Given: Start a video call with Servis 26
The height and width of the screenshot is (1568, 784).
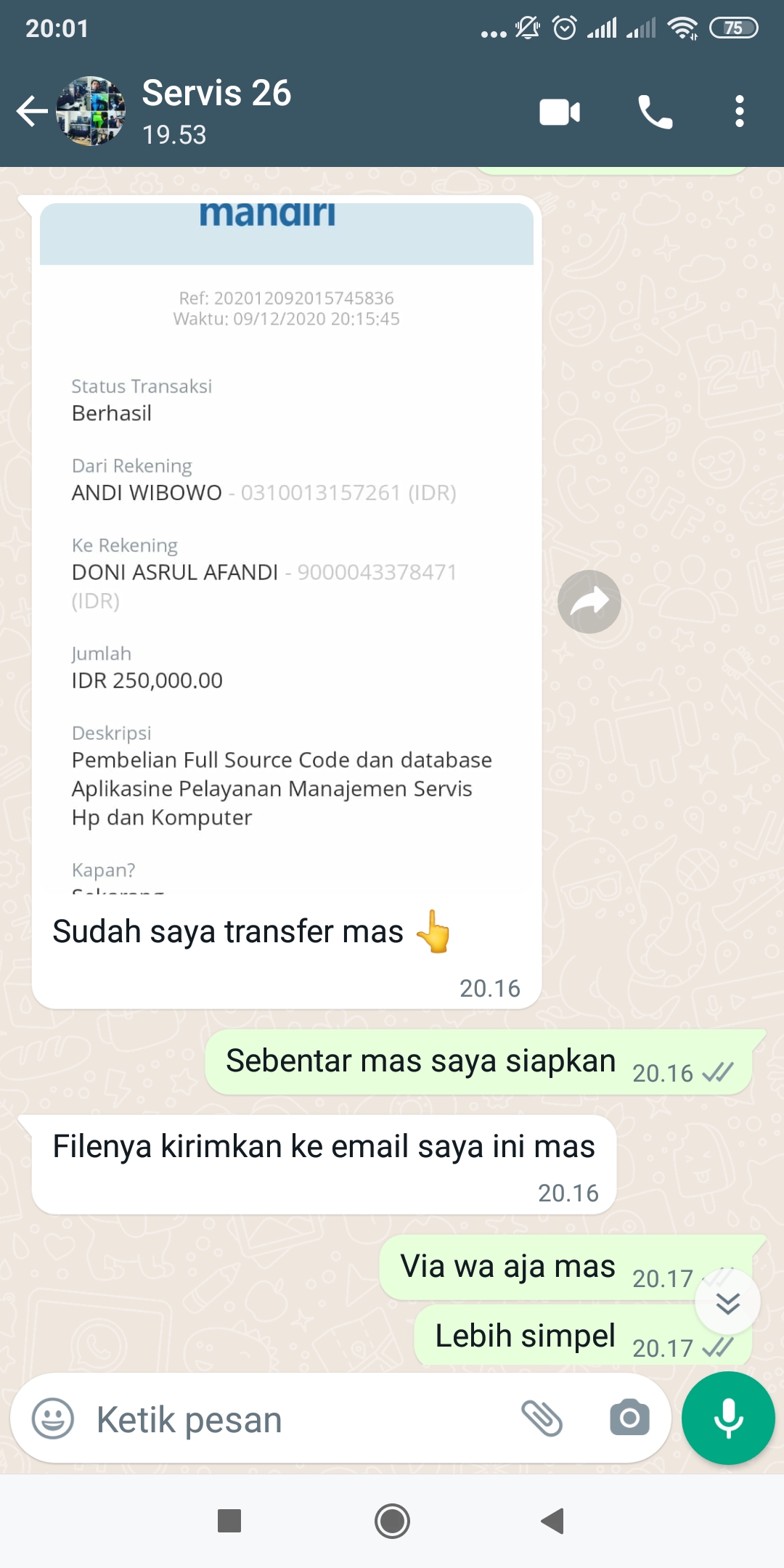Looking at the screenshot, I should [x=560, y=113].
